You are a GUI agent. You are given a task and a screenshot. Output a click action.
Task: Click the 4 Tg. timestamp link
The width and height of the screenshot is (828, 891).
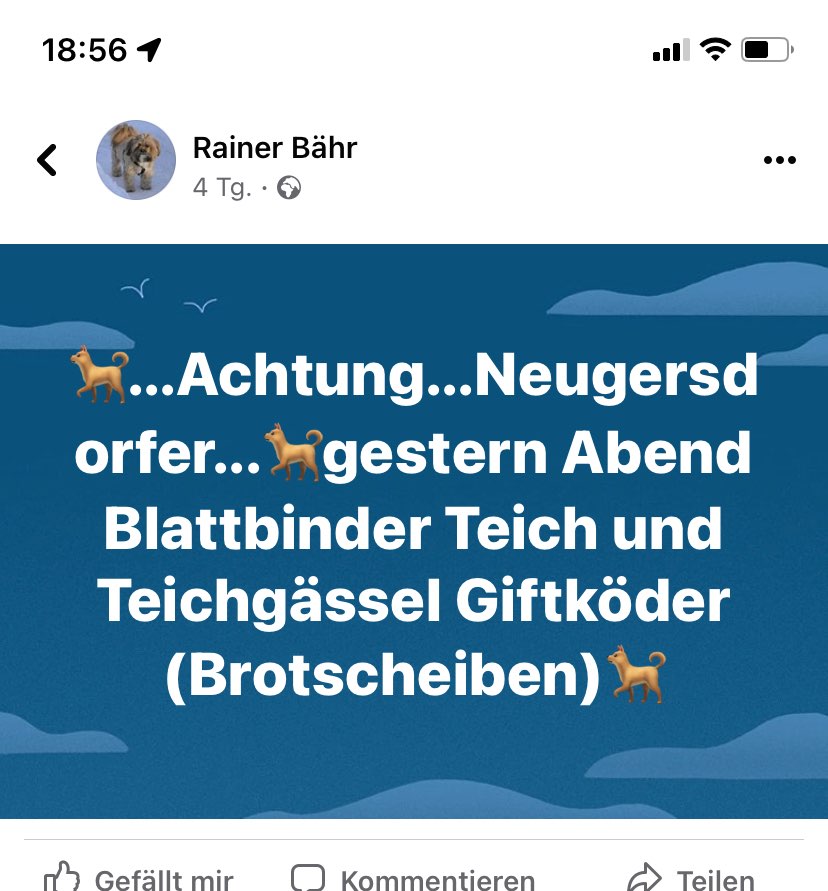(x=222, y=187)
